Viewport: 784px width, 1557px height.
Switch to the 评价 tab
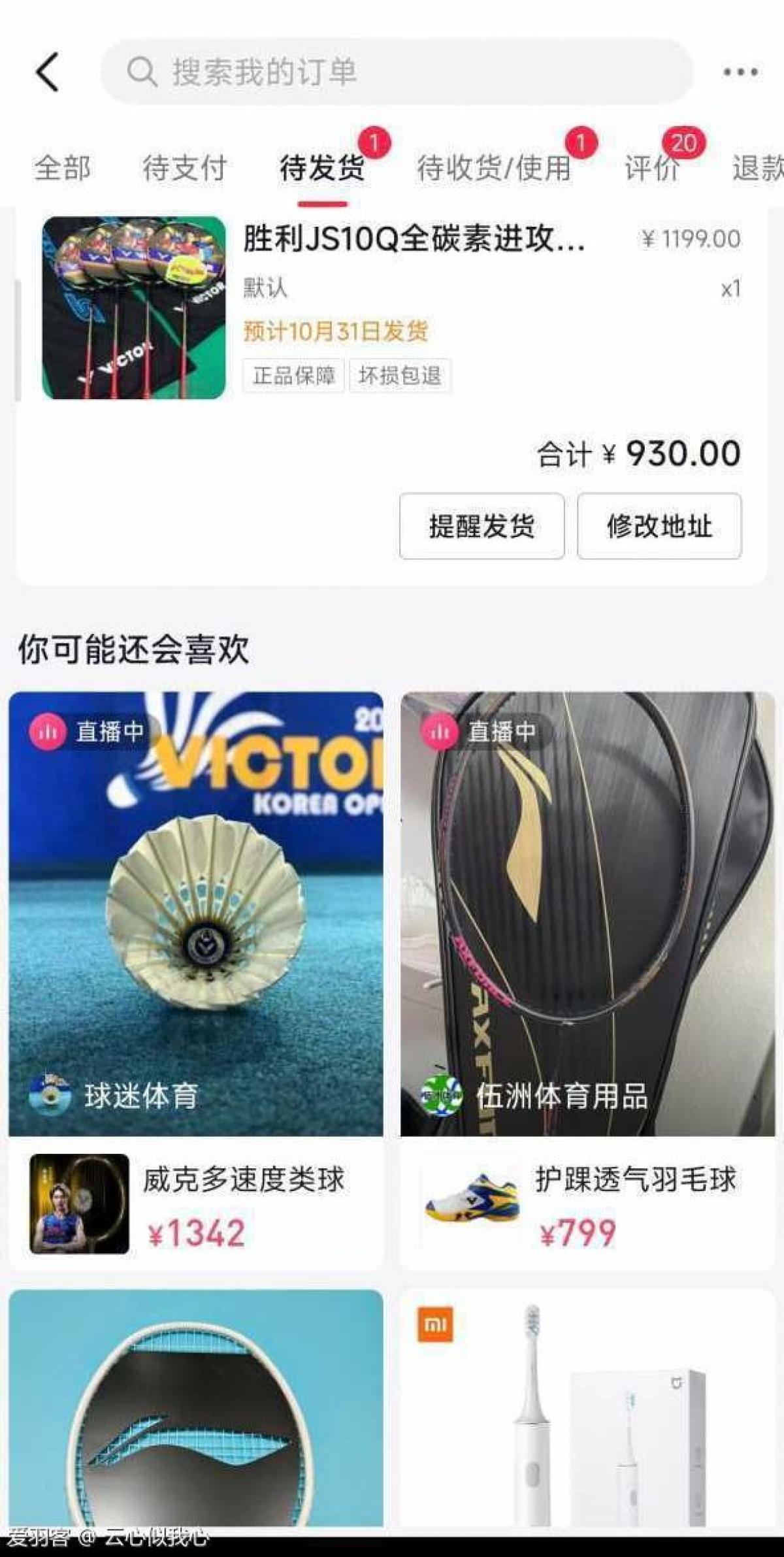[651, 169]
